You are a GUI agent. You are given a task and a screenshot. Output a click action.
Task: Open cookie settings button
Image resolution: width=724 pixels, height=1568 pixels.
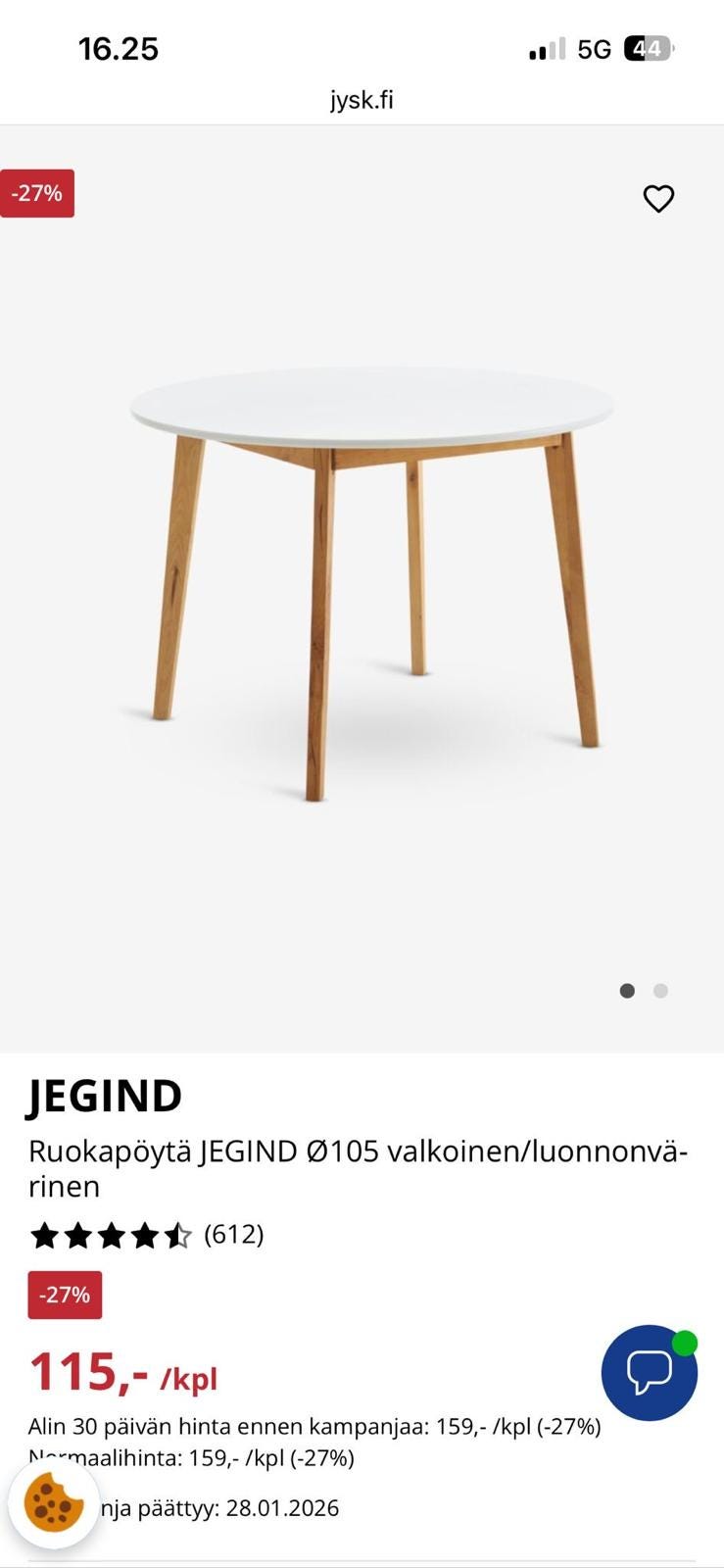click(x=54, y=1503)
